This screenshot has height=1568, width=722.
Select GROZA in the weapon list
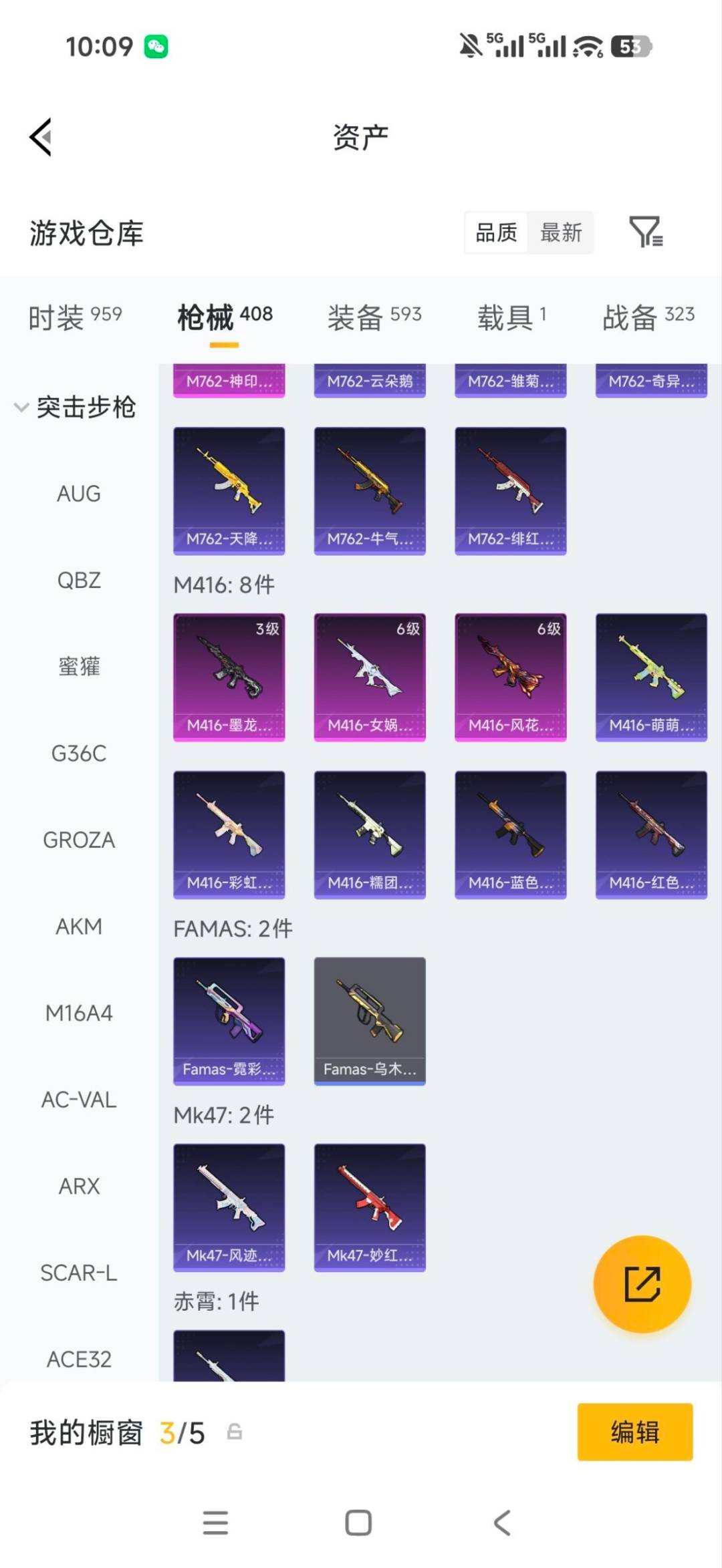point(79,840)
